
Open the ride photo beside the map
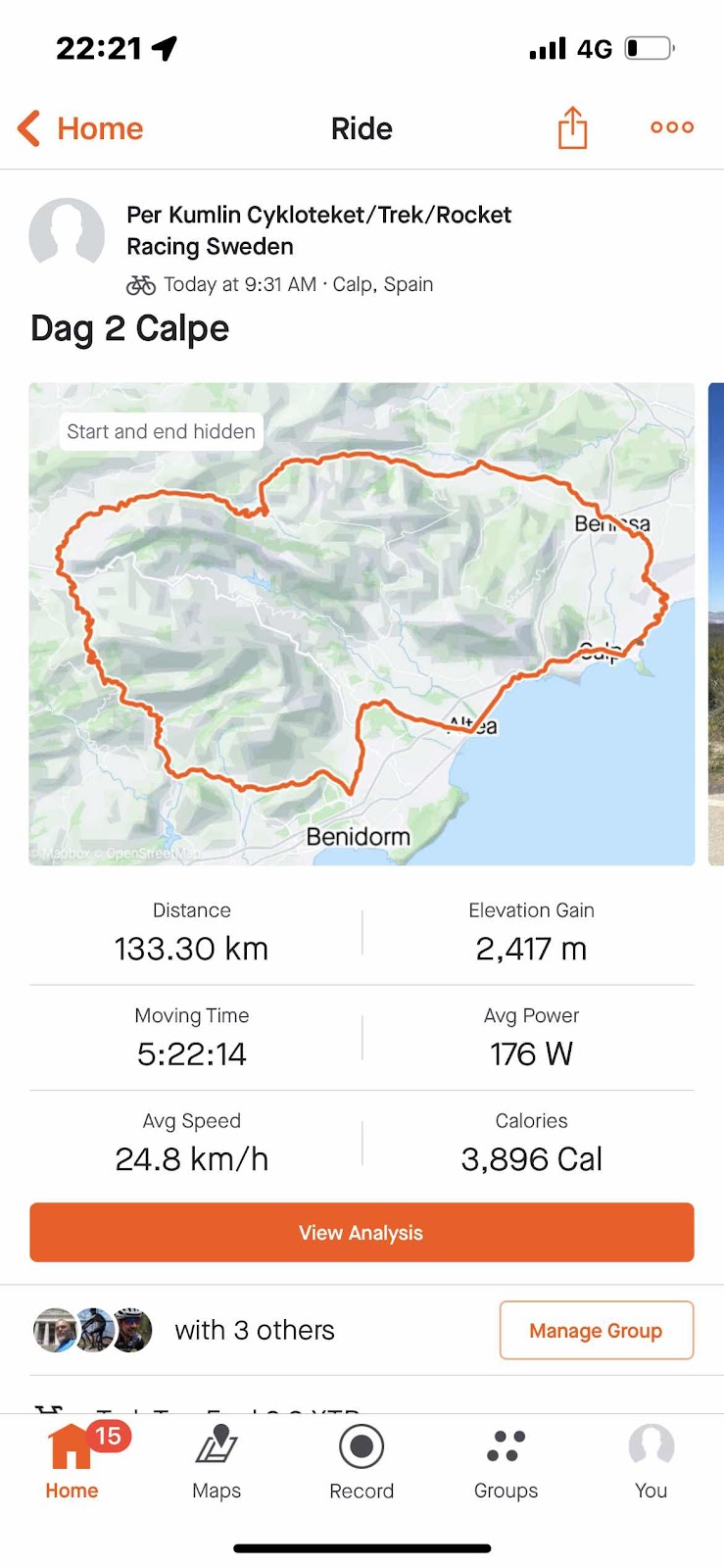coord(716,623)
